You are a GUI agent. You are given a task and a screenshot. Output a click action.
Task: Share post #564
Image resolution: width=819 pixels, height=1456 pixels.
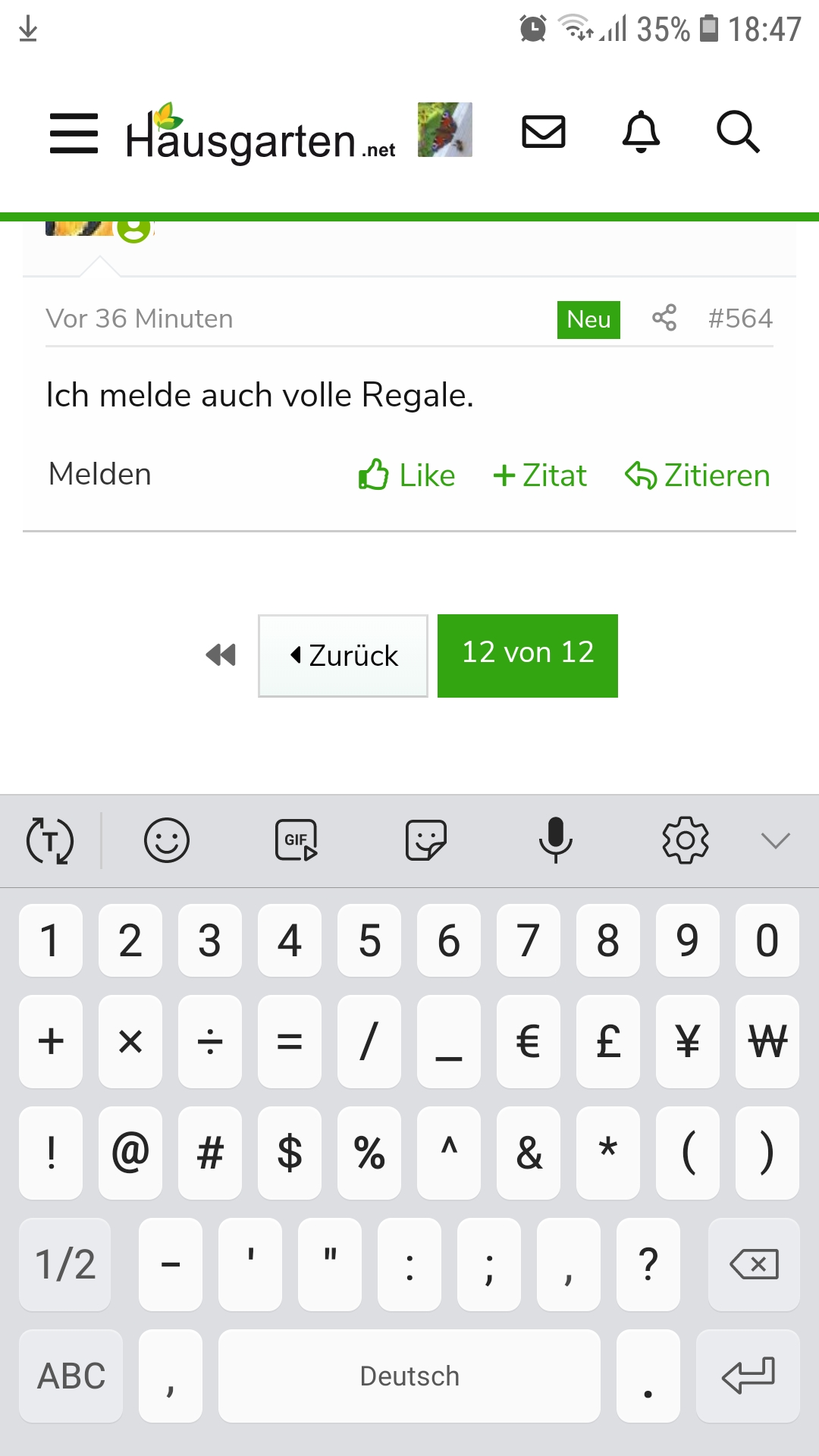664,318
